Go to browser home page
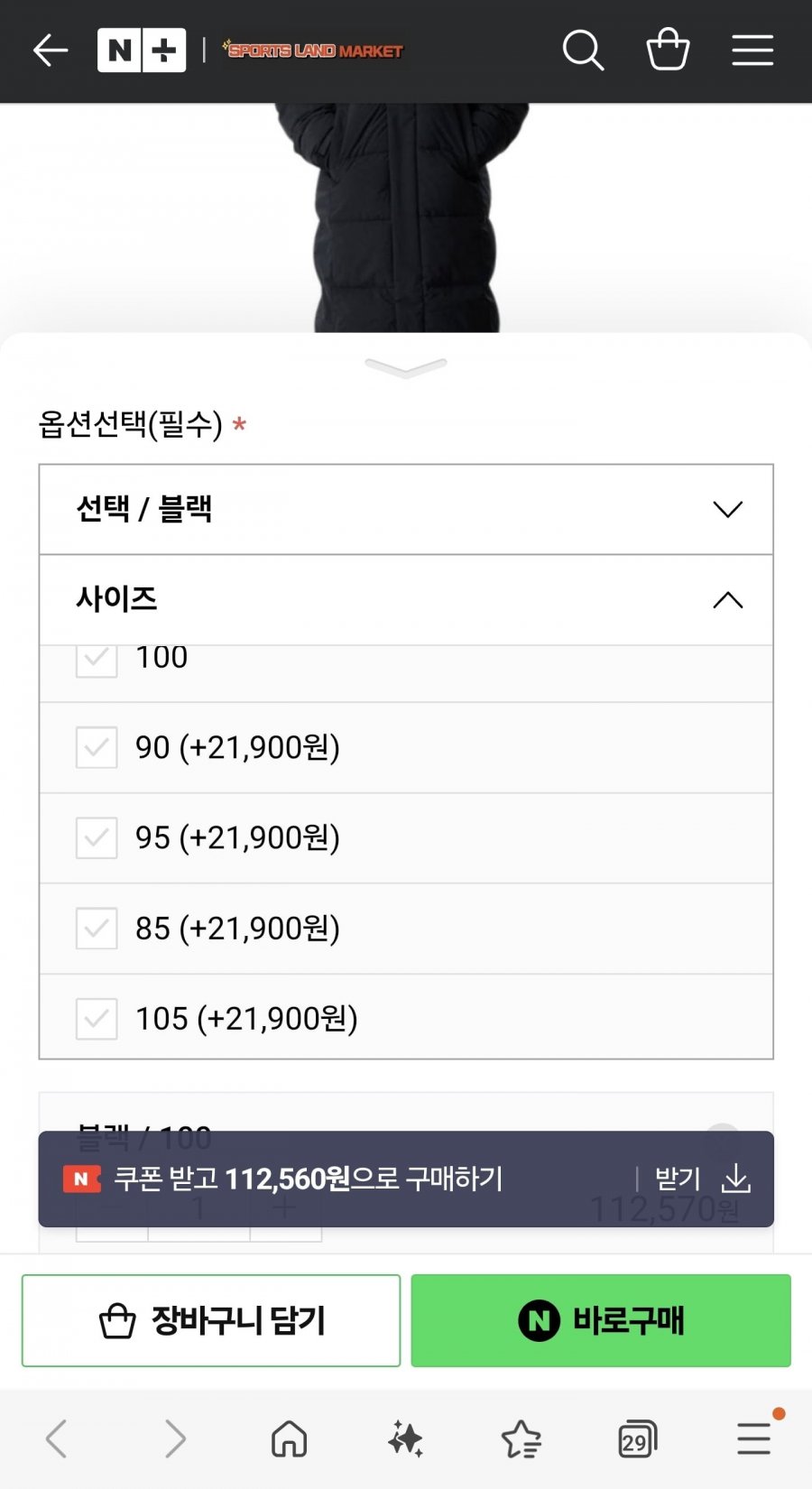This screenshot has width=812, height=1489. [x=289, y=1438]
